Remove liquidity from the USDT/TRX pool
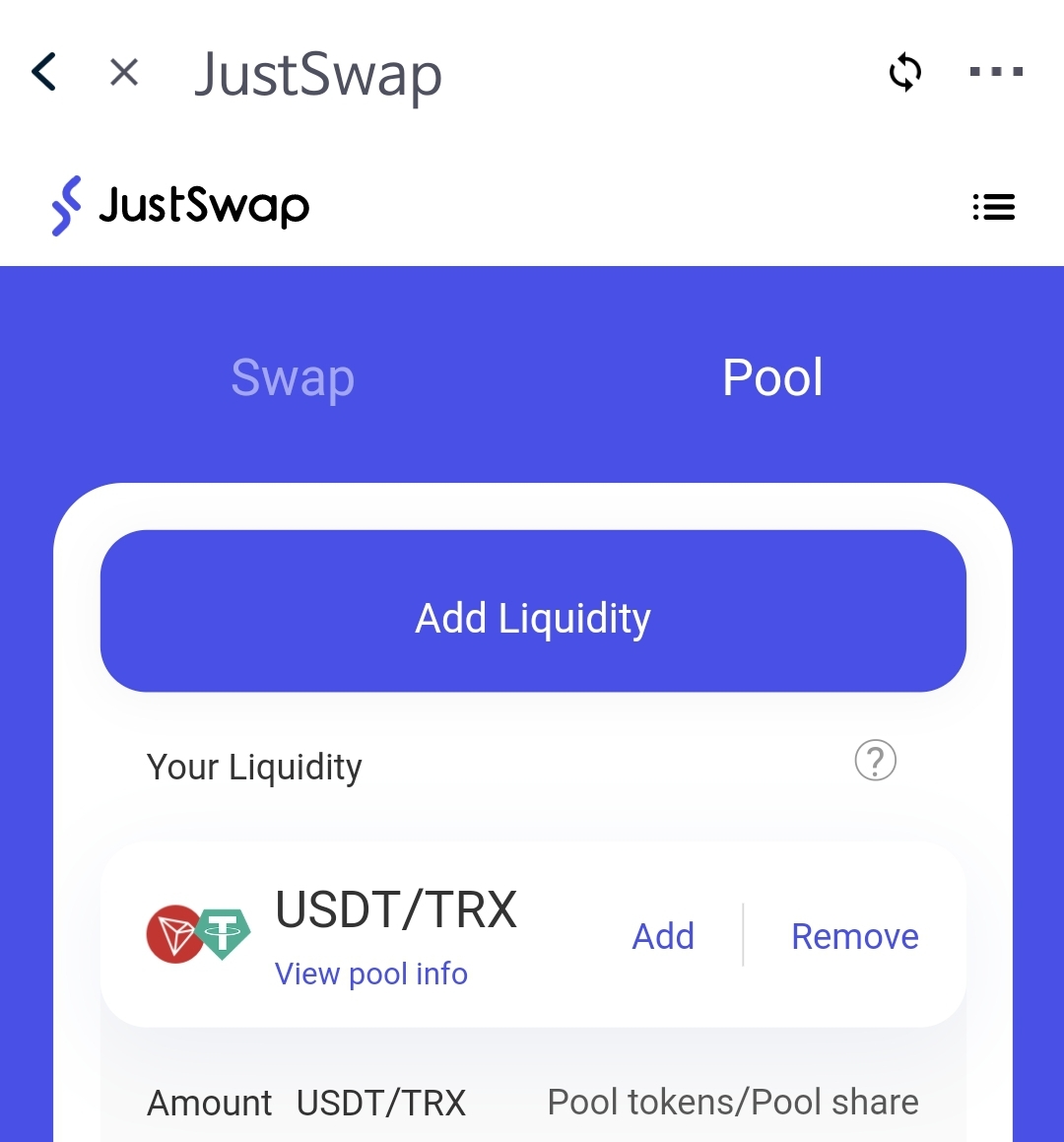1064x1142 pixels. coord(854,936)
